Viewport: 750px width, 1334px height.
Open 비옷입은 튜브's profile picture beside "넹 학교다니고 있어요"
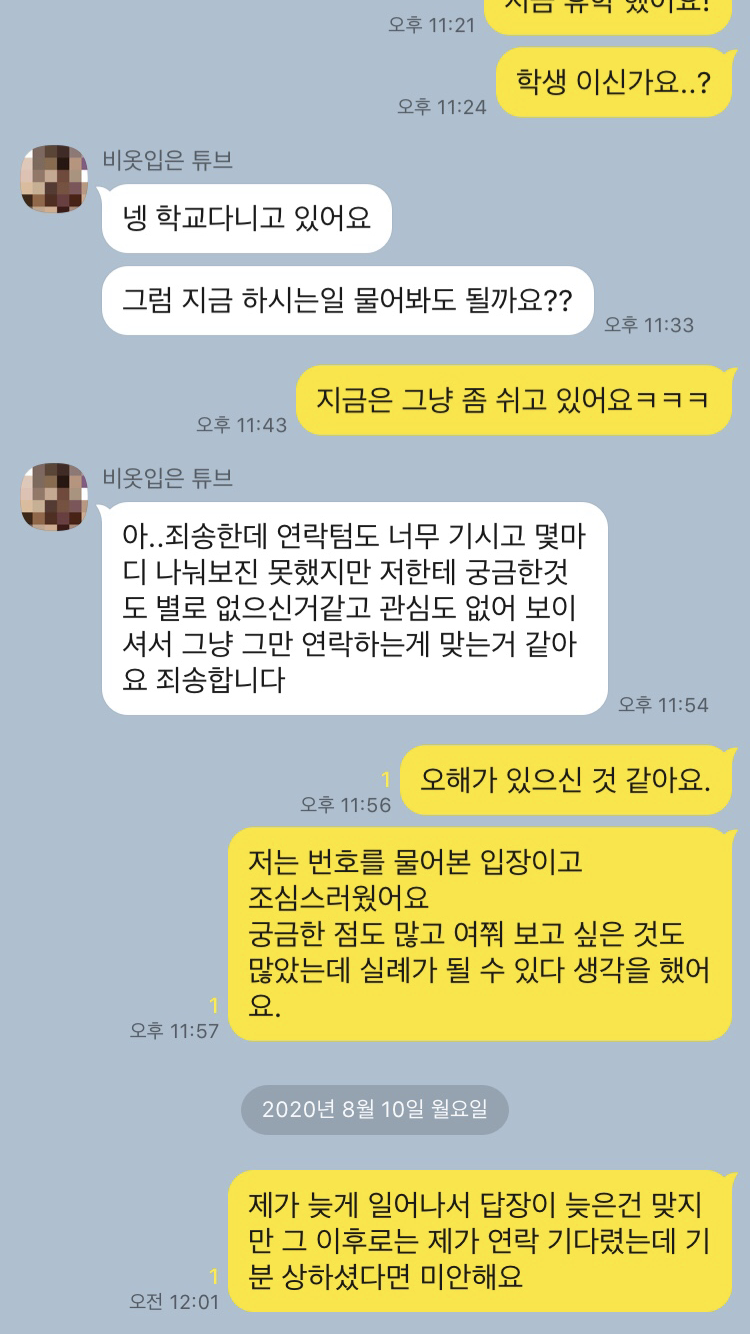point(54,178)
